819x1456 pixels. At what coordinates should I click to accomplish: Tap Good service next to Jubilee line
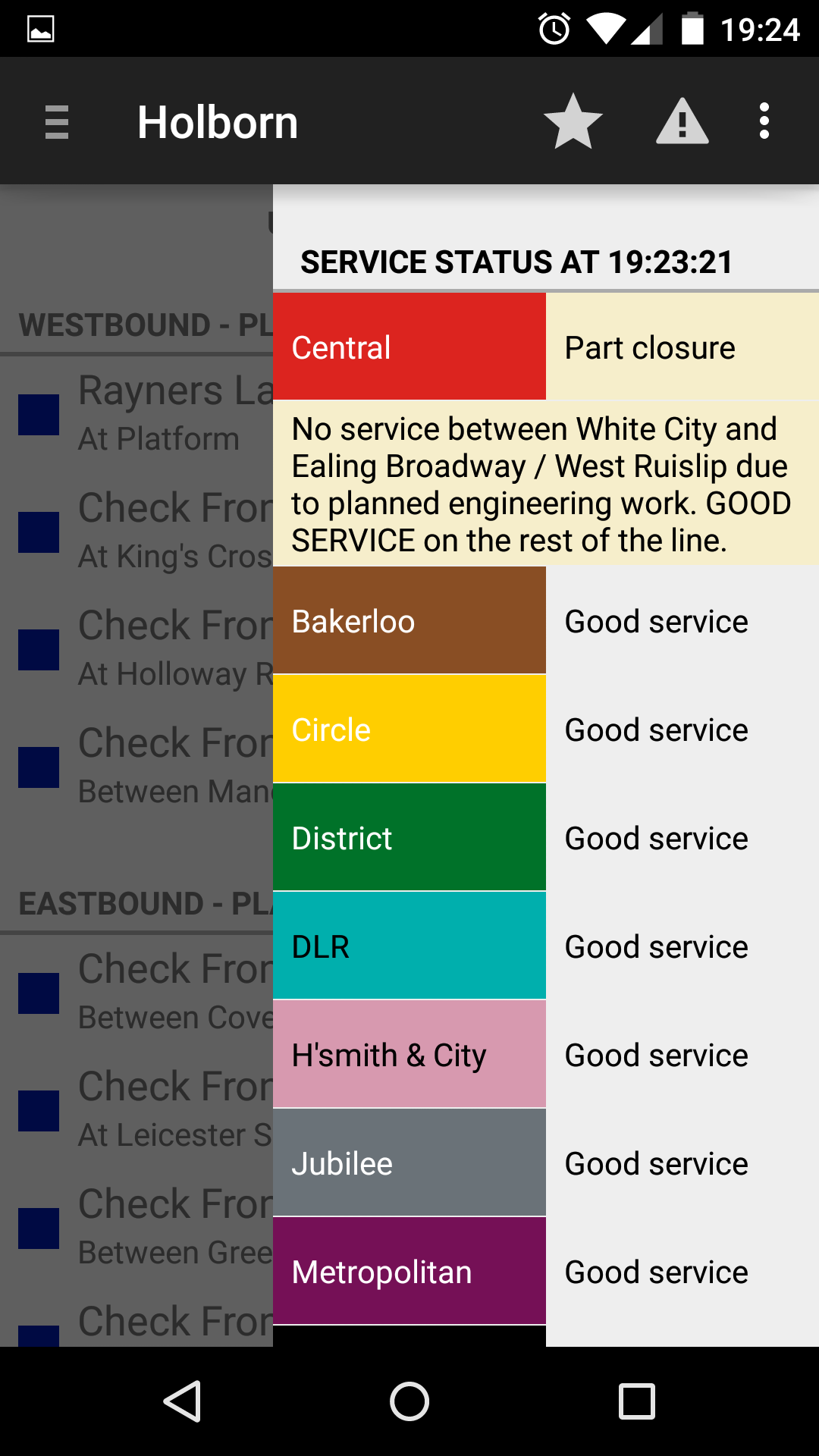[657, 1163]
